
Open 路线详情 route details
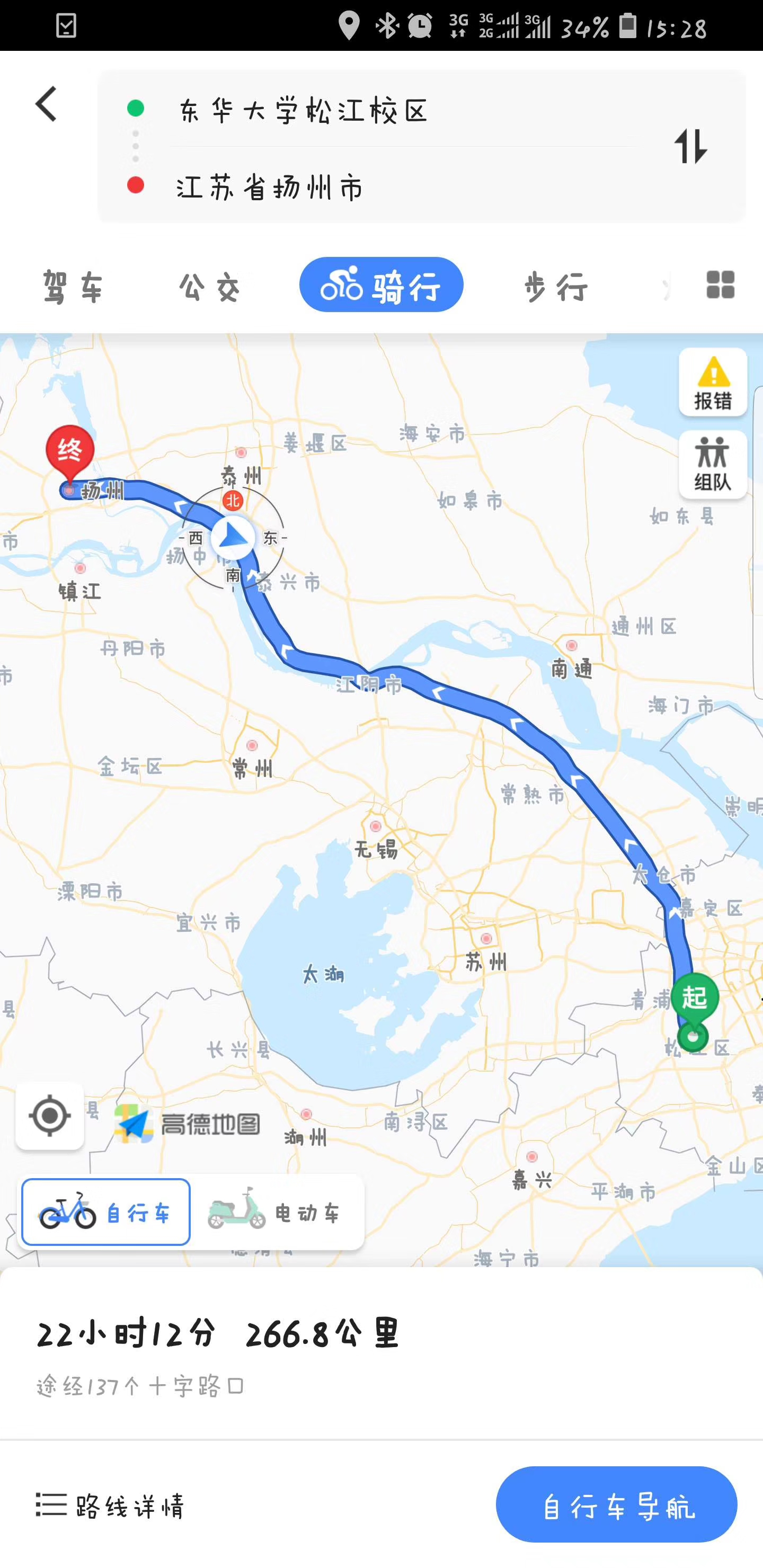[x=110, y=1504]
